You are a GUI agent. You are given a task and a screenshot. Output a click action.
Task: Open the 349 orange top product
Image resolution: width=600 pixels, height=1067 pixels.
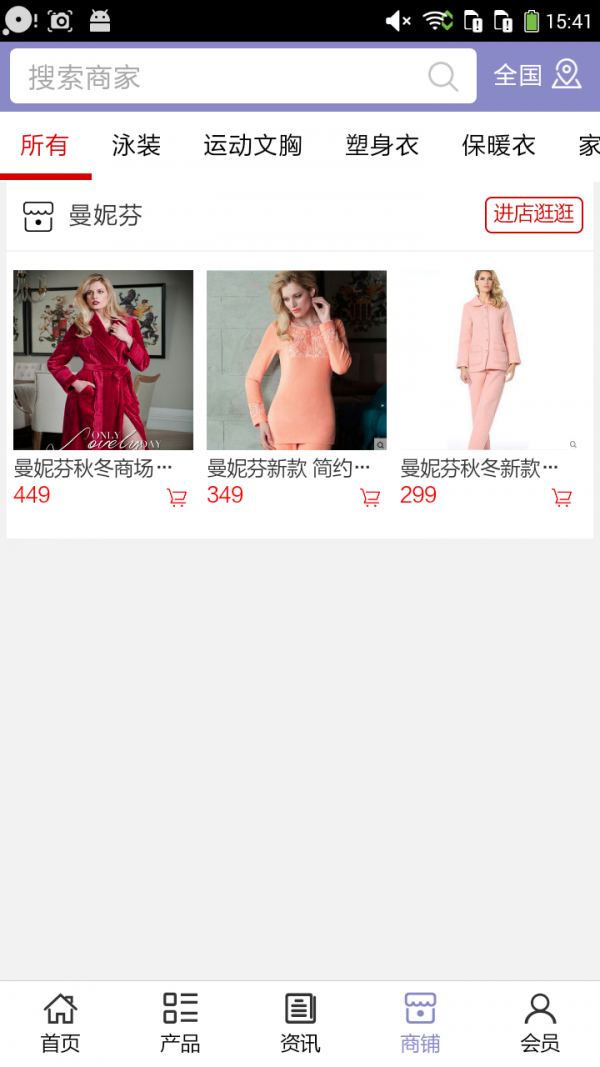(296, 360)
